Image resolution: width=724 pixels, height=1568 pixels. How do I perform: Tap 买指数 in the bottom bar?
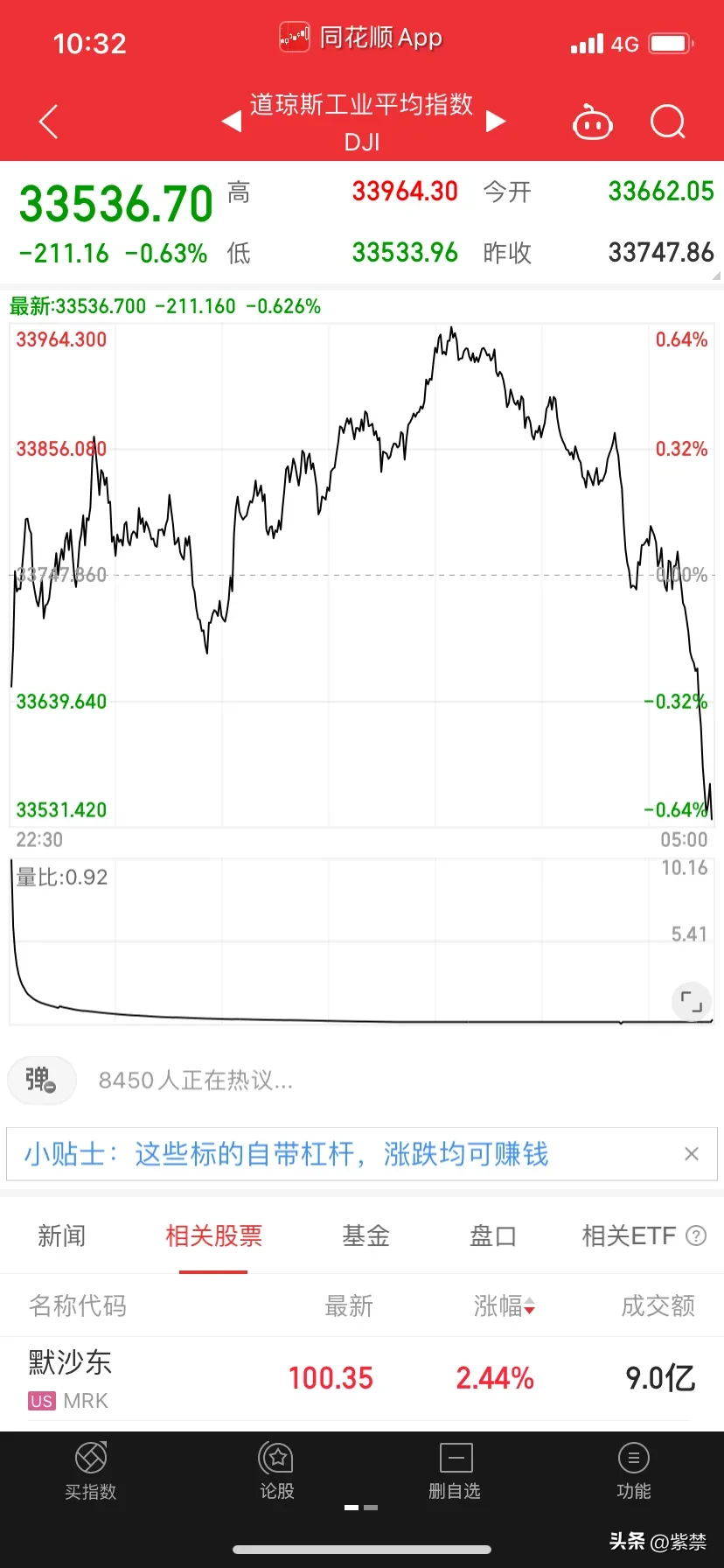click(91, 1470)
